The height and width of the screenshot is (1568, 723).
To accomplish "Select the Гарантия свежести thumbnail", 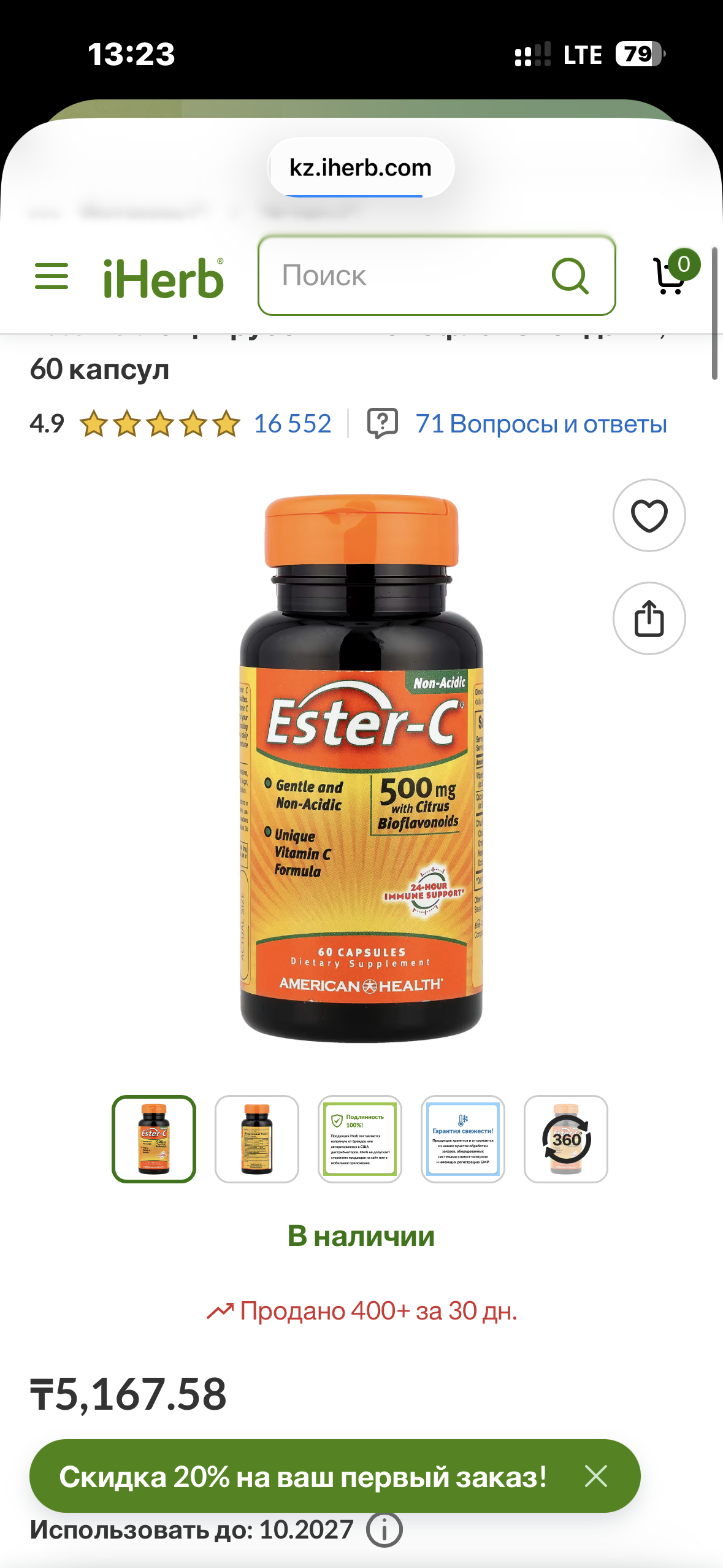I will point(463,1139).
